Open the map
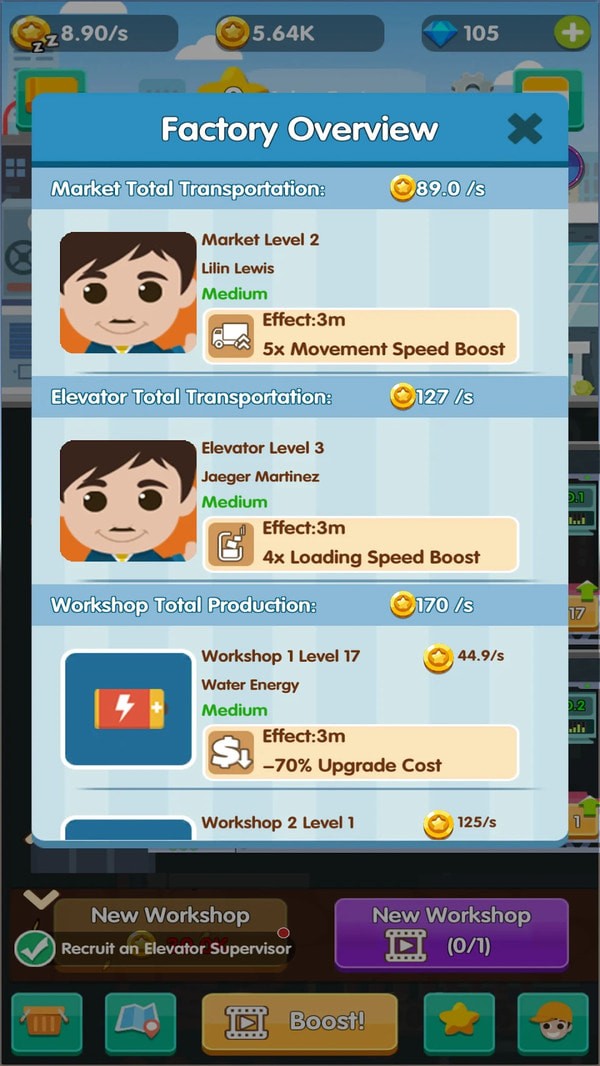The height and width of the screenshot is (1066, 600). tap(139, 1021)
